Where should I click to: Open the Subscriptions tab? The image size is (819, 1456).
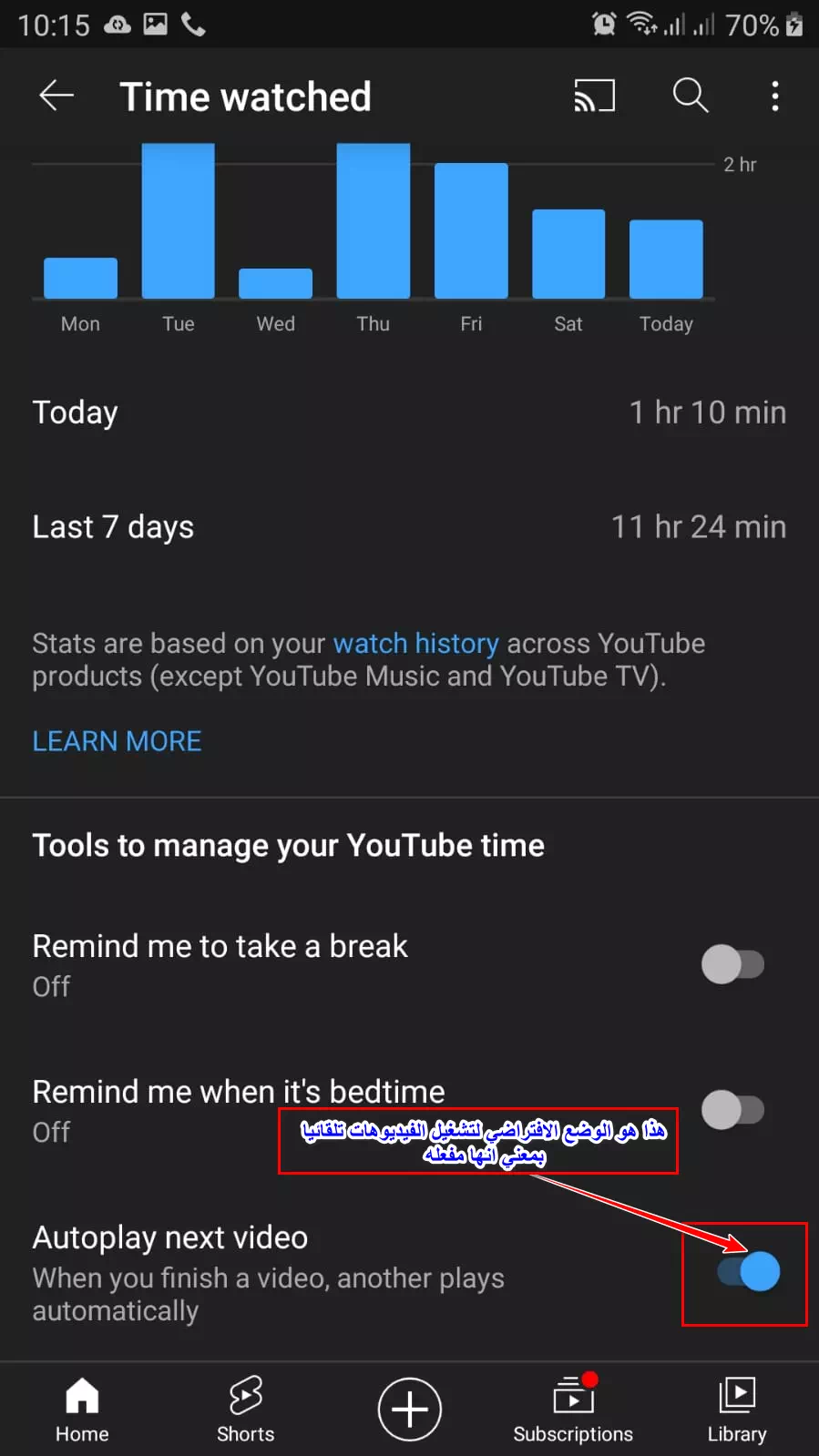573,1410
